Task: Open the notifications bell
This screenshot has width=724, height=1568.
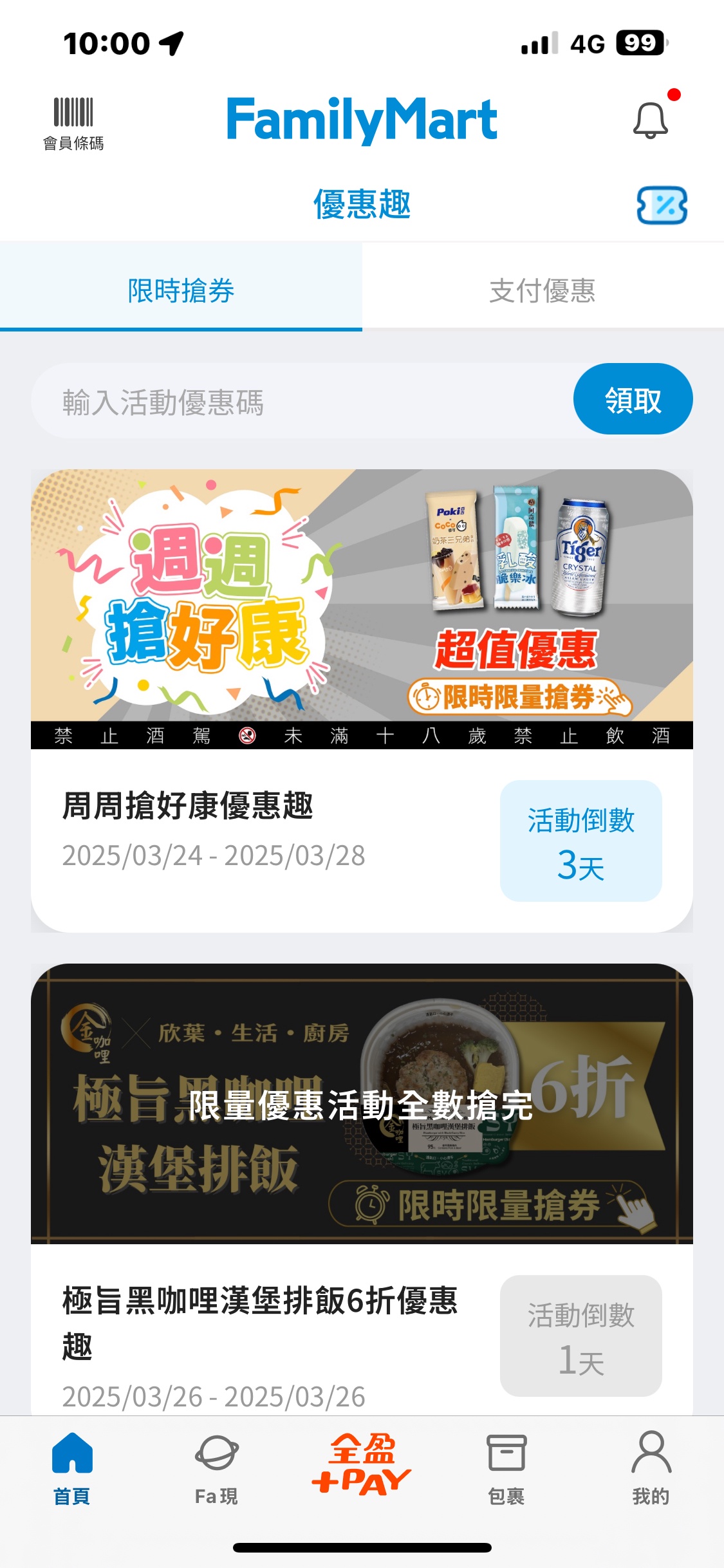Action: coord(651,120)
